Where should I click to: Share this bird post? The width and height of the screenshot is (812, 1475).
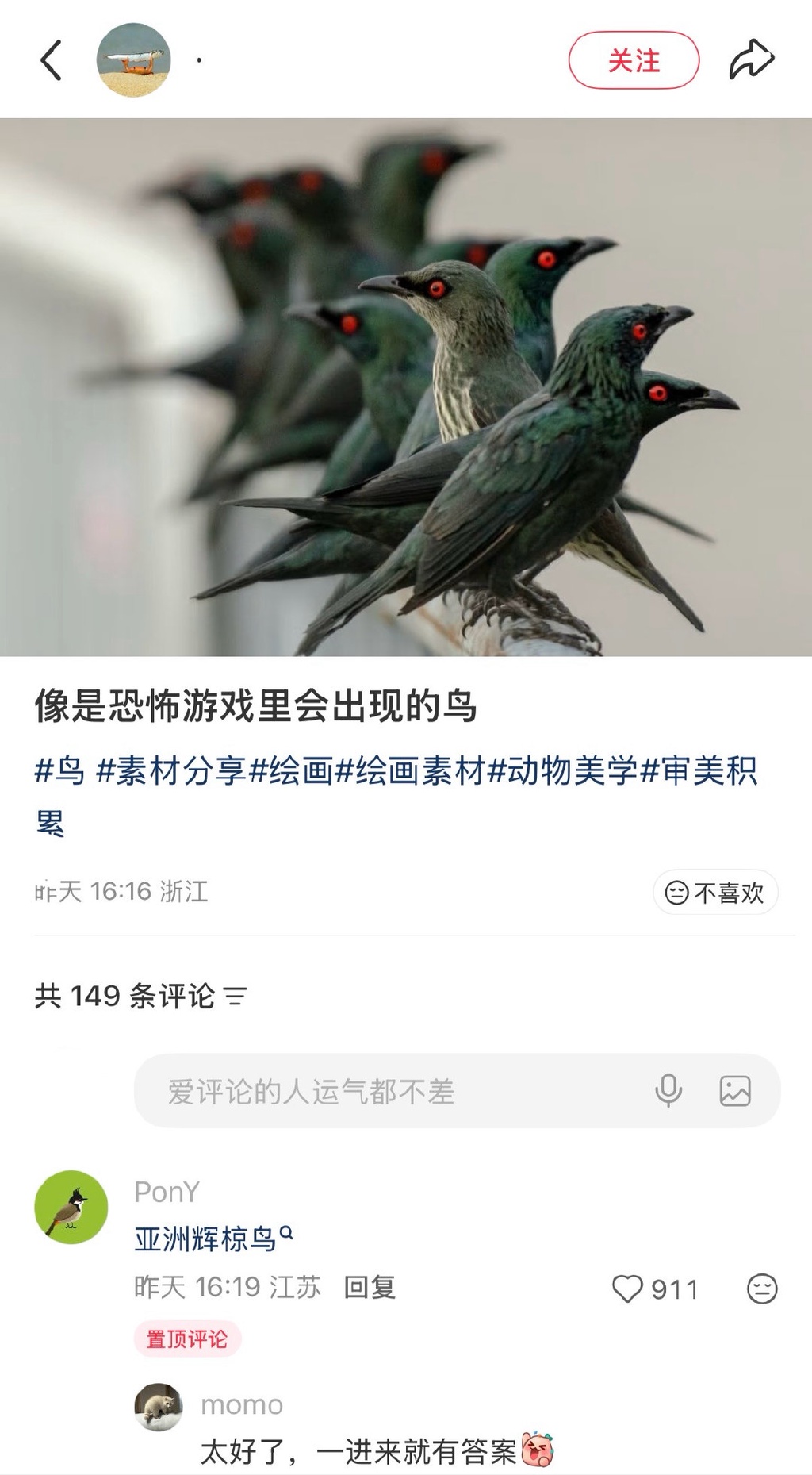(750, 60)
